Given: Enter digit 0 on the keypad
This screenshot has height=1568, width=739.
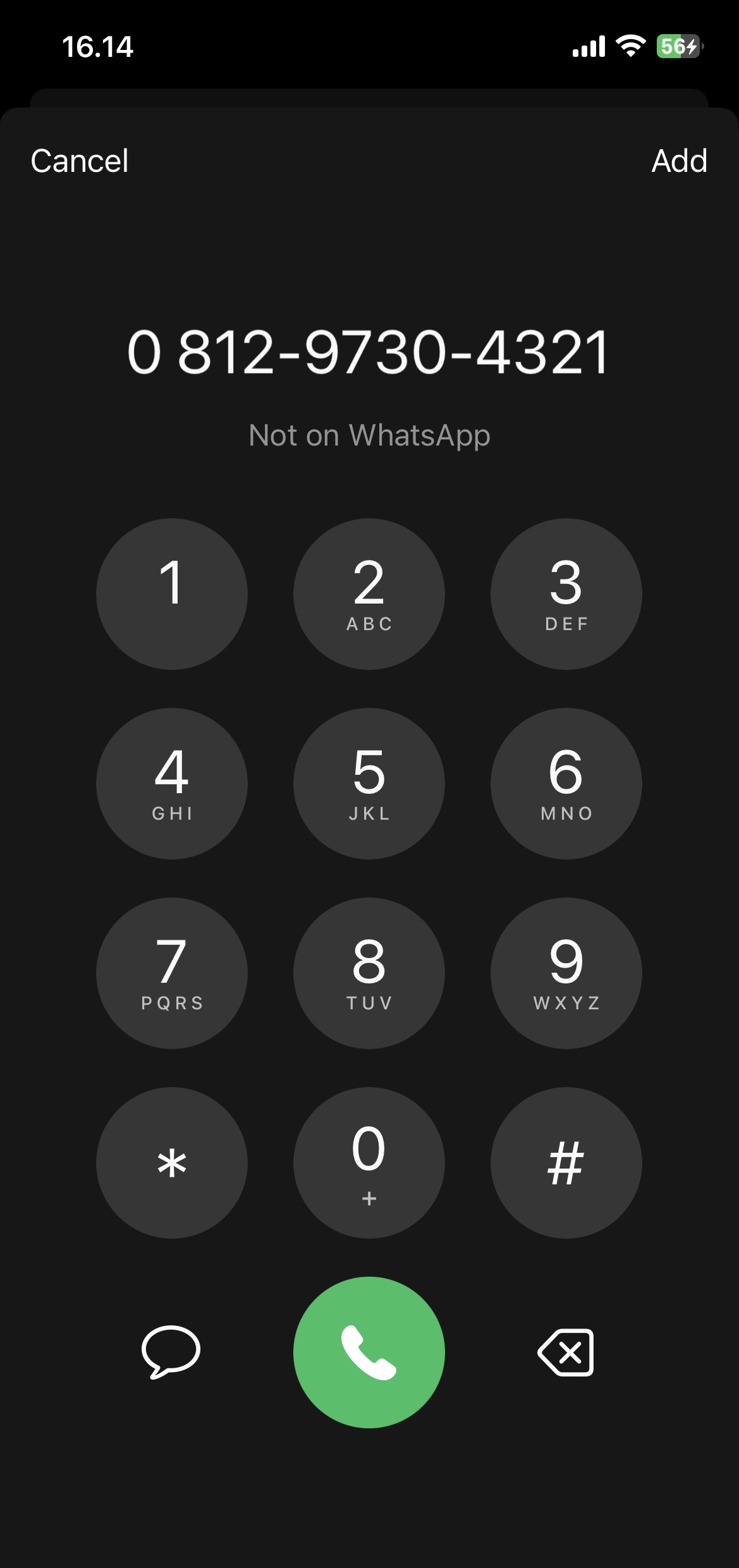Looking at the screenshot, I should coord(369,1162).
